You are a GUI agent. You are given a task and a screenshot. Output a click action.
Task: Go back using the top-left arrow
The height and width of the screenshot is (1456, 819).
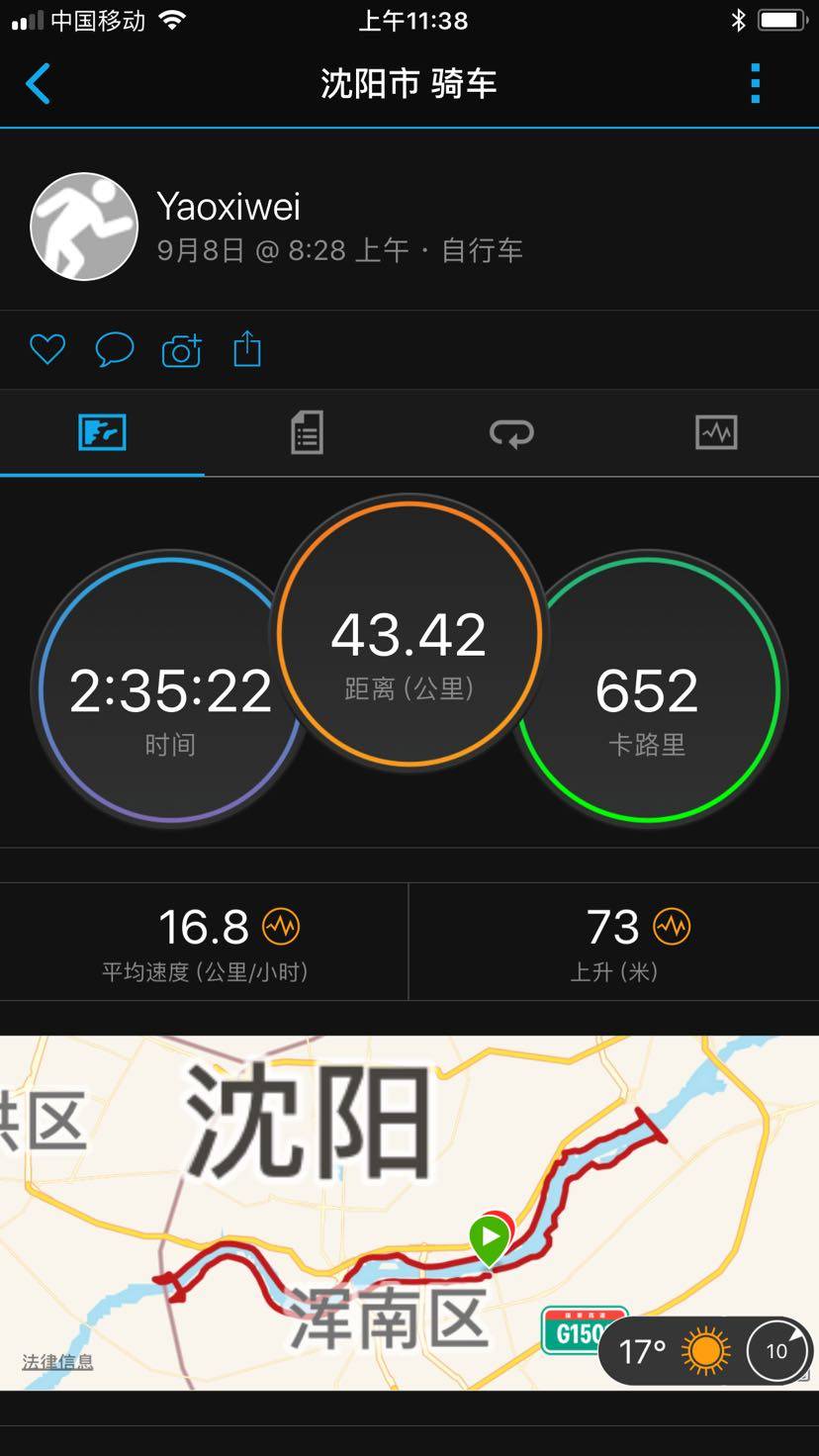[x=38, y=84]
